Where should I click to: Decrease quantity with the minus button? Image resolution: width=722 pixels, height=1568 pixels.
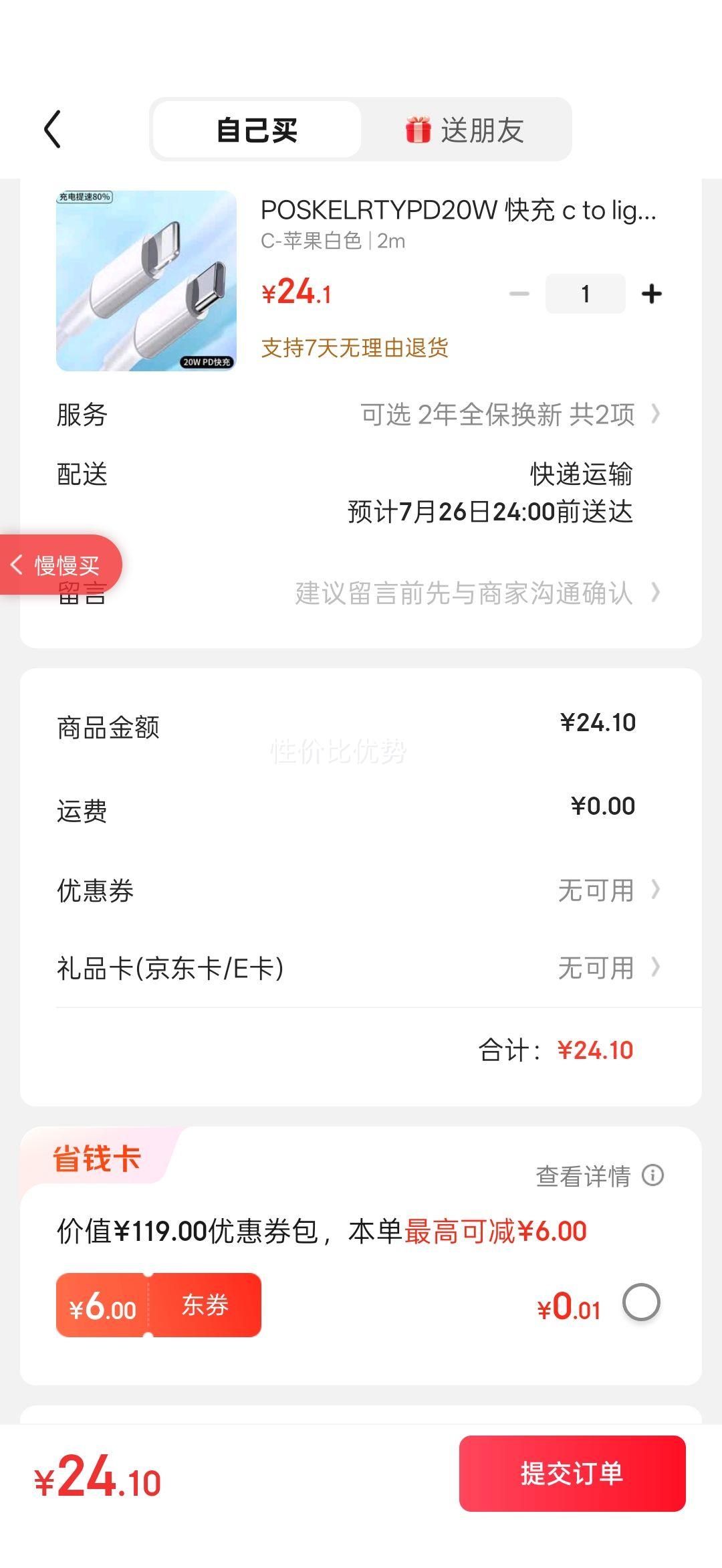[519, 294]
